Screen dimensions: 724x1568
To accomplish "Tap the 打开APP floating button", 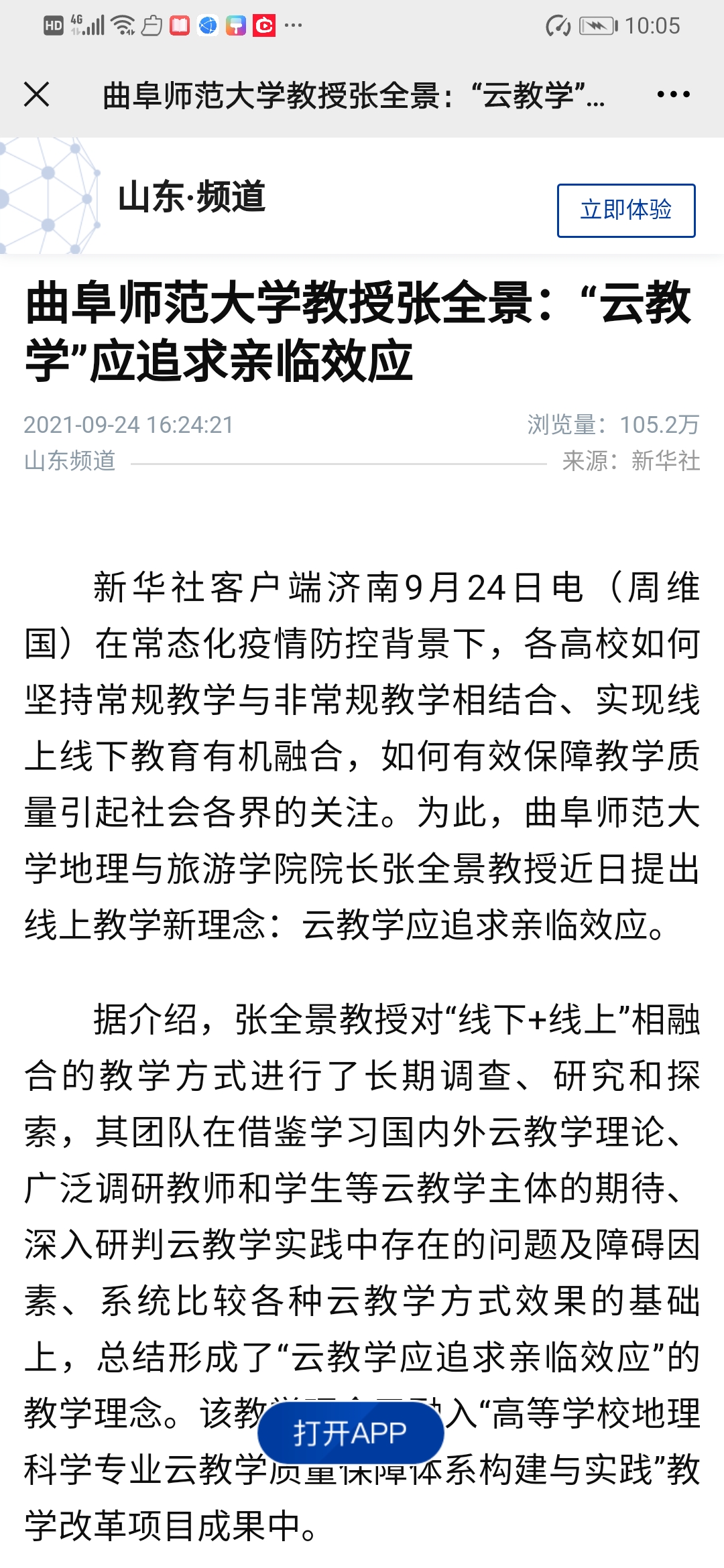I will coord(350,1433).
